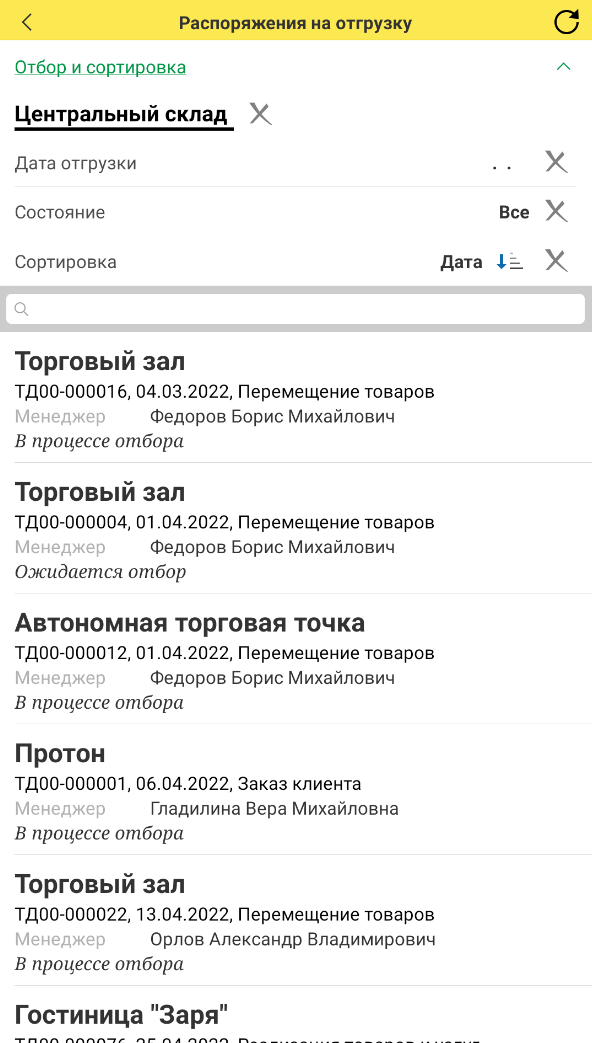592x1043 pixels.
Task: Select the "Центральный склад" warehouse field
Action: coord(124,115)
